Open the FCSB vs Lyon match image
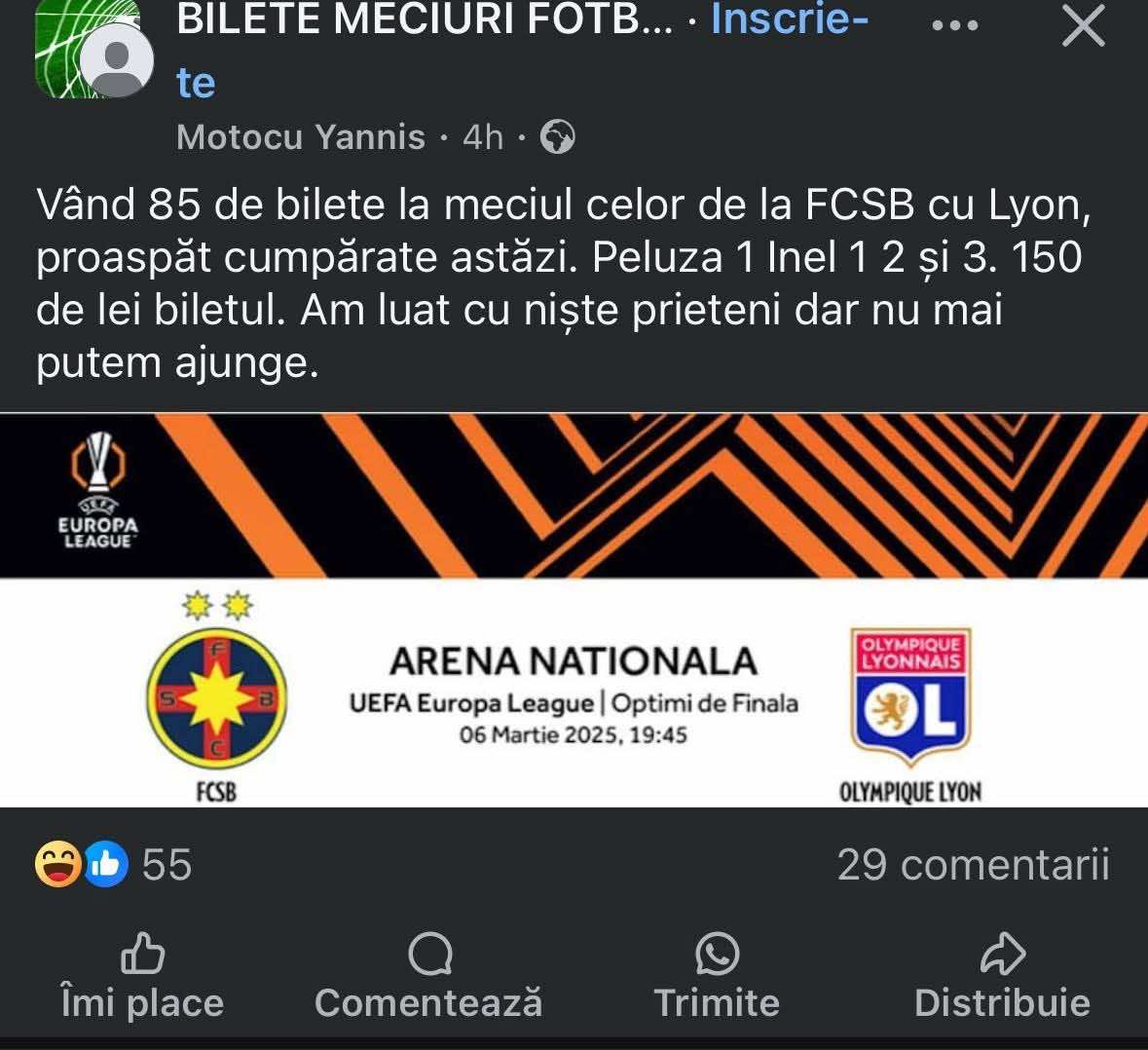Viewport: 1148px width, 1050px height. [574, 611]
